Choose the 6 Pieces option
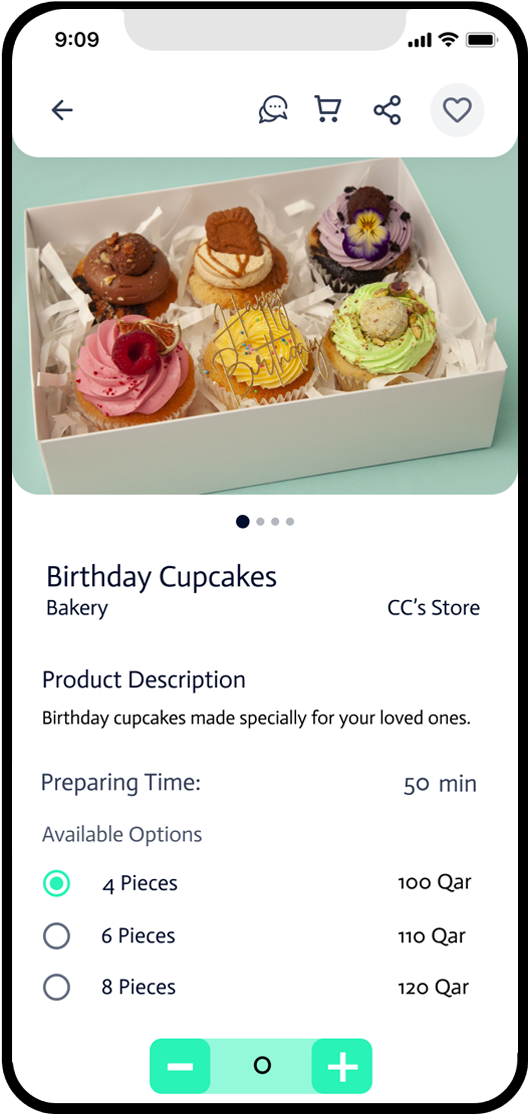This screenshot has width=528, height=1114. [56, 936]
